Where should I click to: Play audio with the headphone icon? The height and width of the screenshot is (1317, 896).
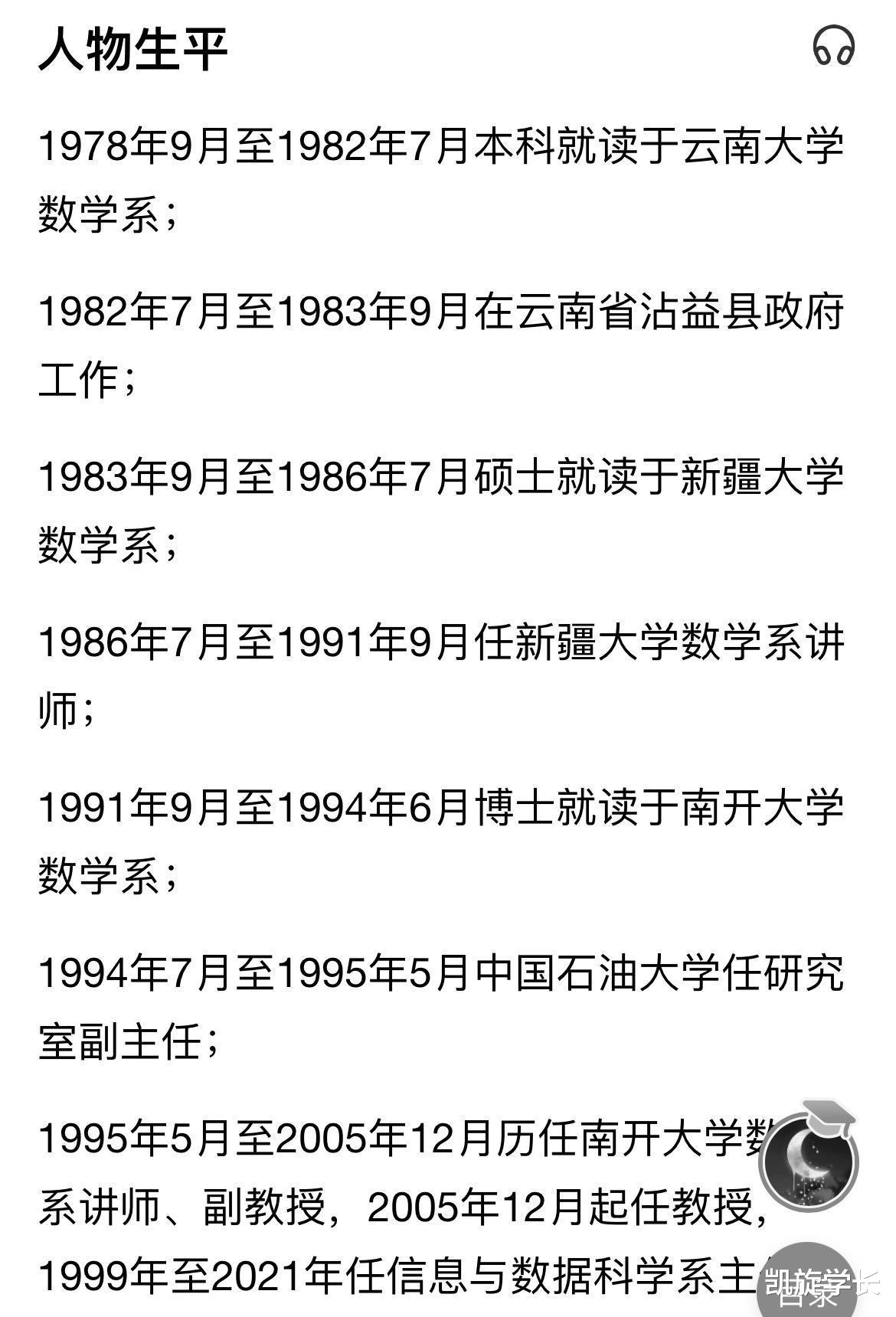pyautogui.click(x=833, y=46)
